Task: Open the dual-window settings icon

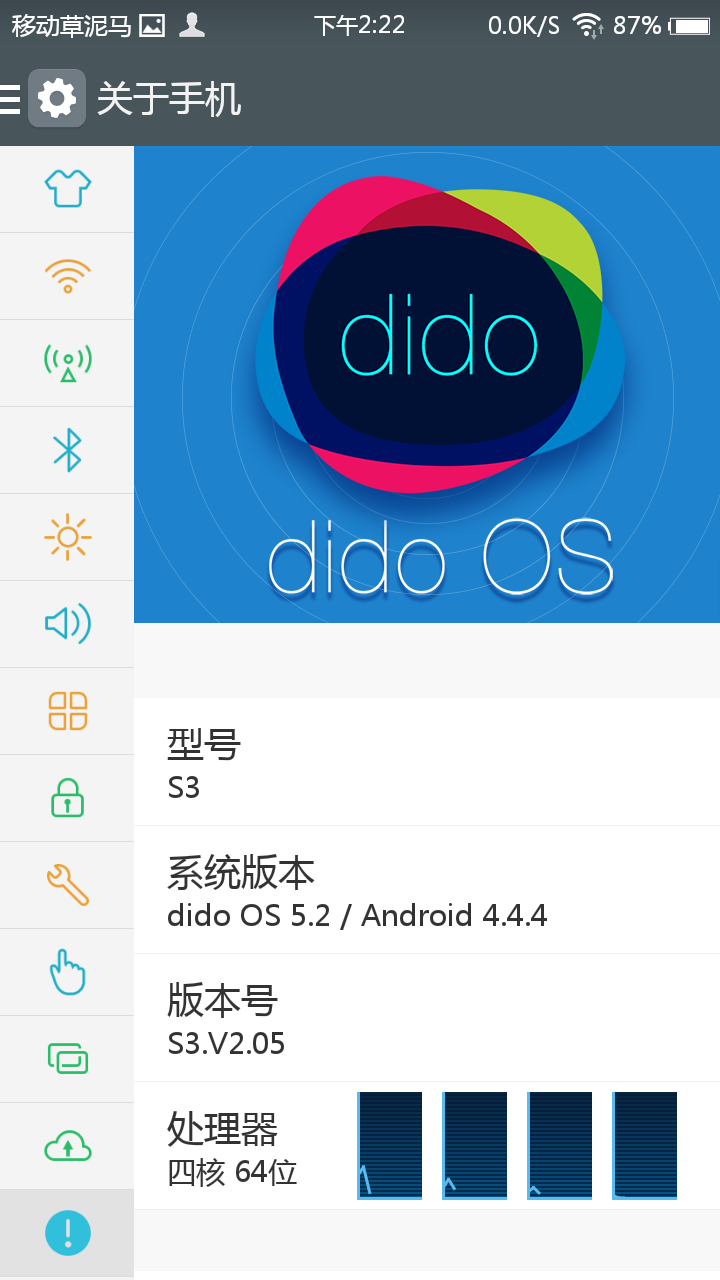Action: [x=67, y=1058]
